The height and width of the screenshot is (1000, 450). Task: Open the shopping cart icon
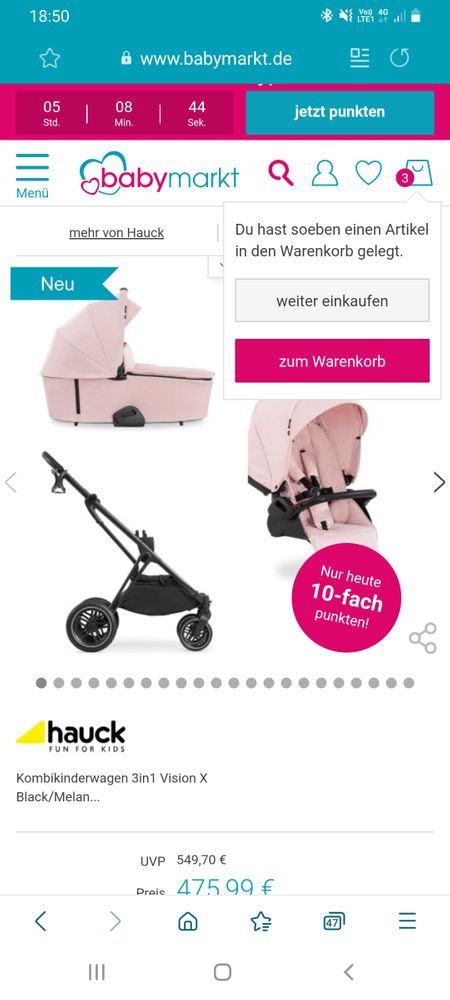pos(415,173)
